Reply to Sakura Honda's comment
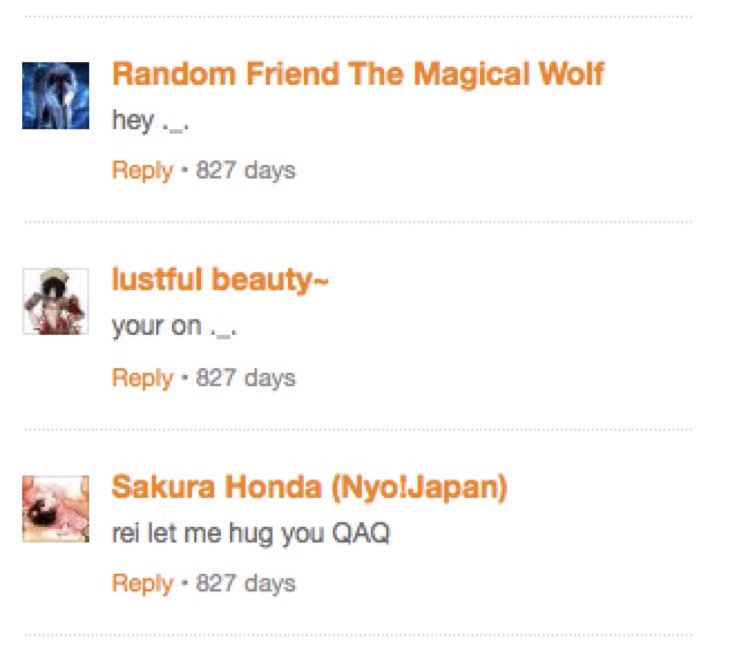 coord(142,583)
